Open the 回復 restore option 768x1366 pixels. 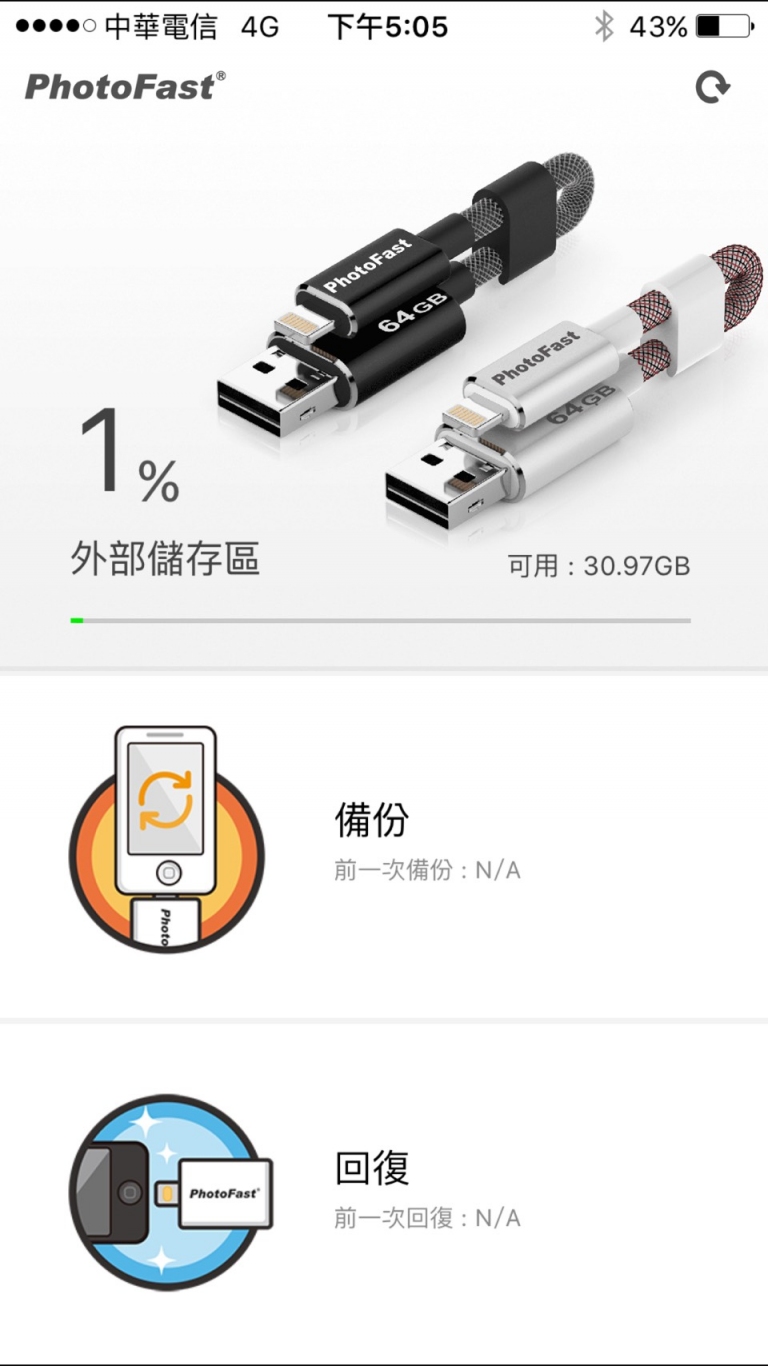click(x=384, y=1194)
